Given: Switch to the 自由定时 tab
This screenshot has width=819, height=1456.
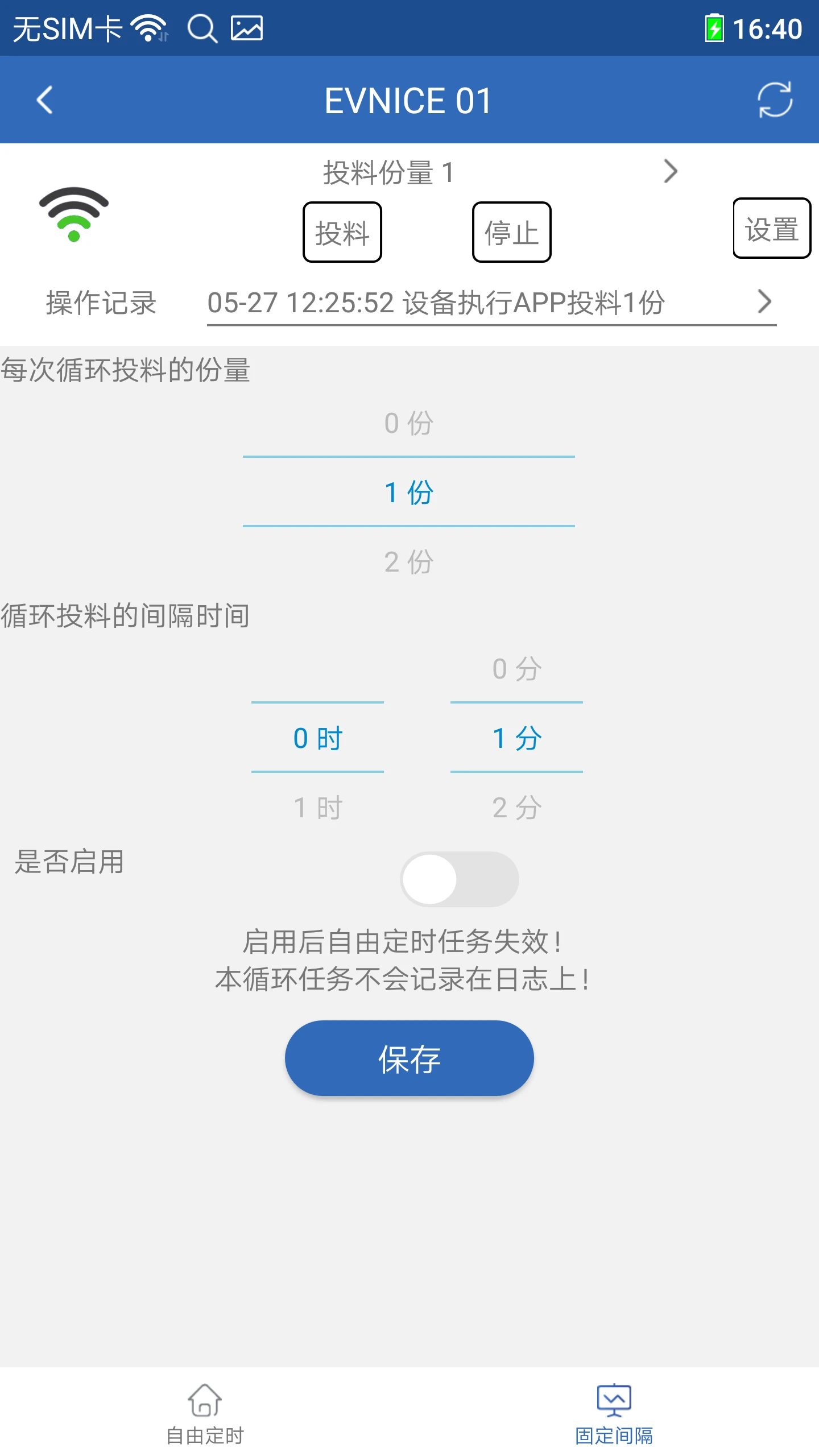Looking at the screenshot, I should pyautogui.click(x=205, y=1414).
